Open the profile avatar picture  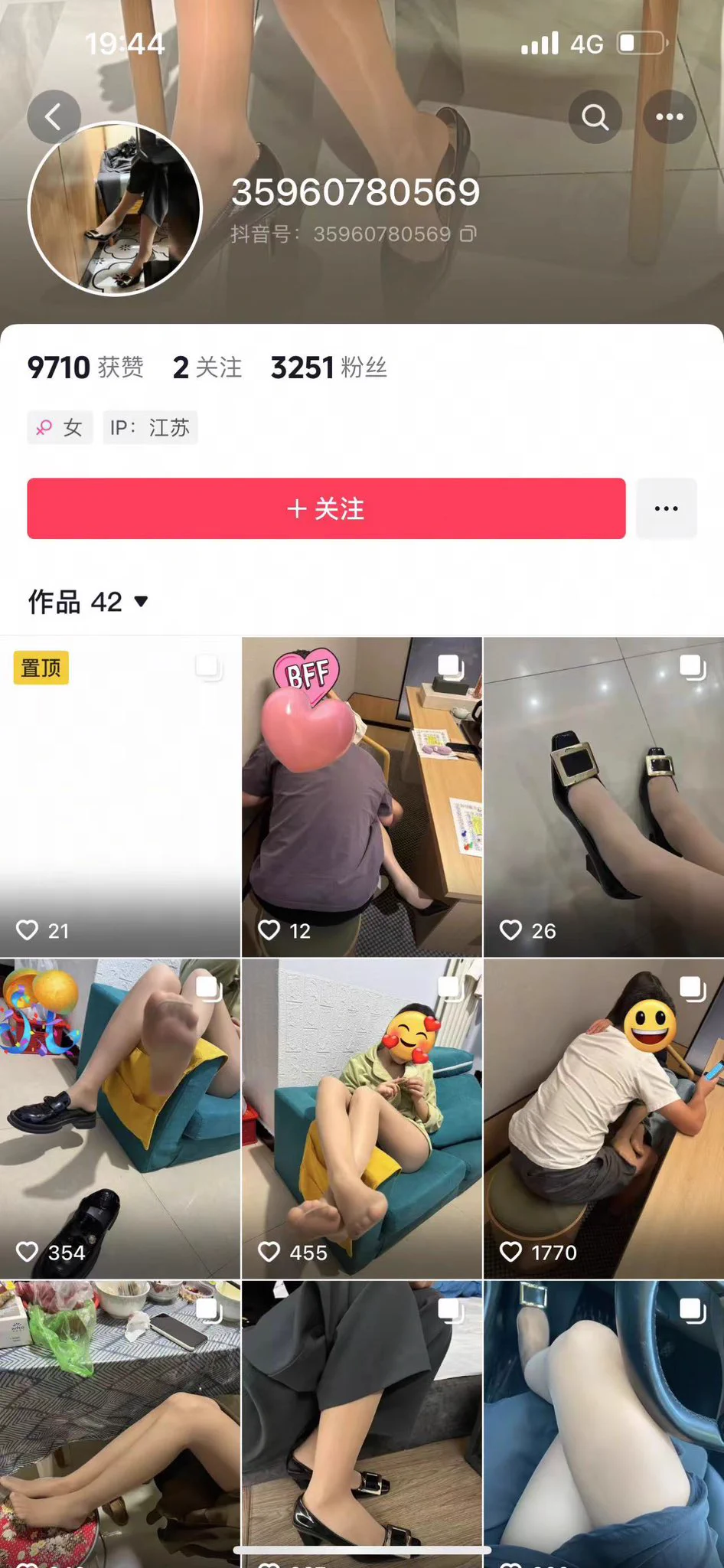pos(115,208)
